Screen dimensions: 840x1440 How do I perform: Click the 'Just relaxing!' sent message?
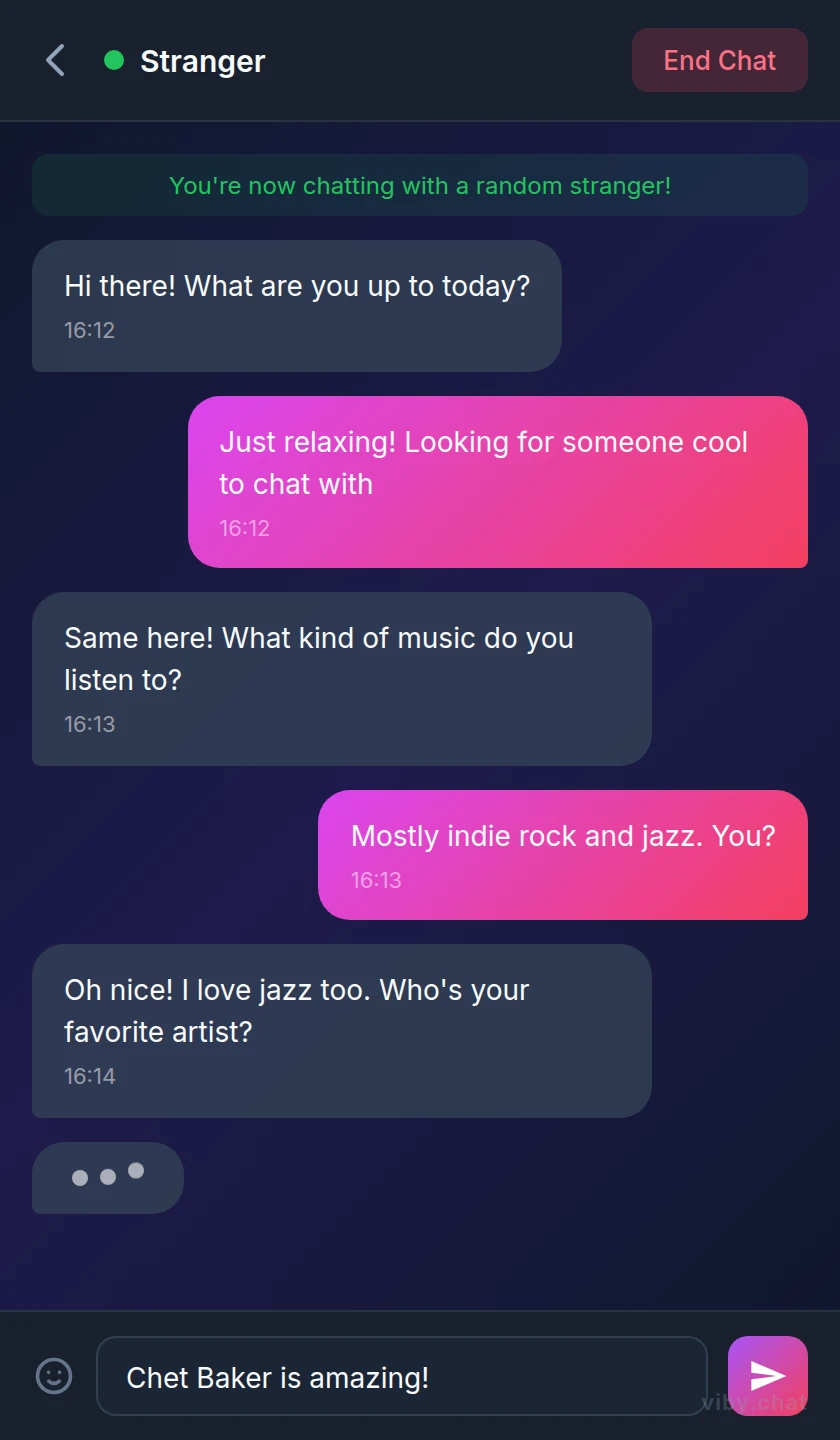pos(498,482)
